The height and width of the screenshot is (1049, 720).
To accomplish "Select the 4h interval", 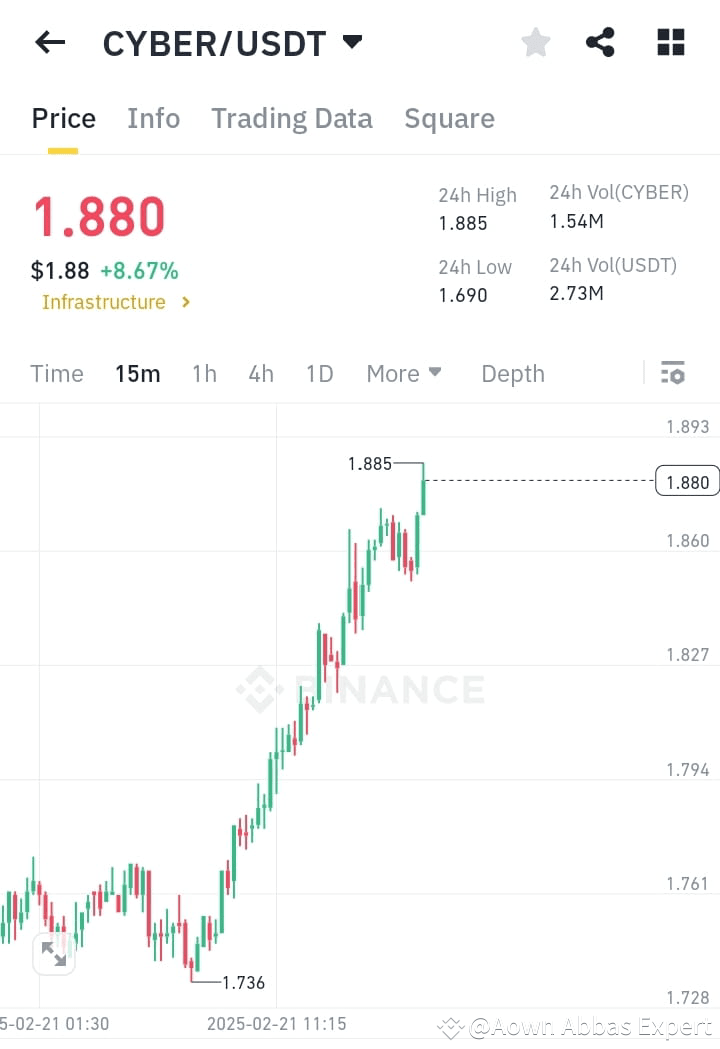I will (x=261, y=373).
